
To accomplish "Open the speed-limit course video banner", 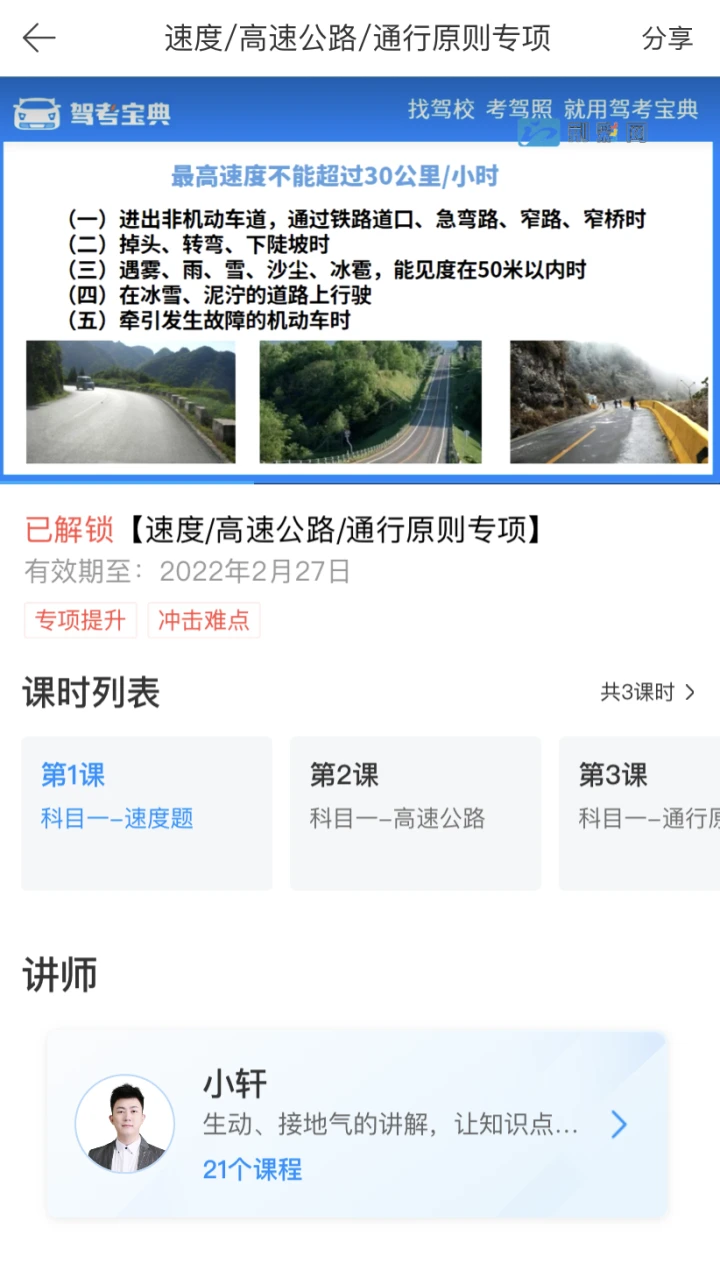I will 360,280.
